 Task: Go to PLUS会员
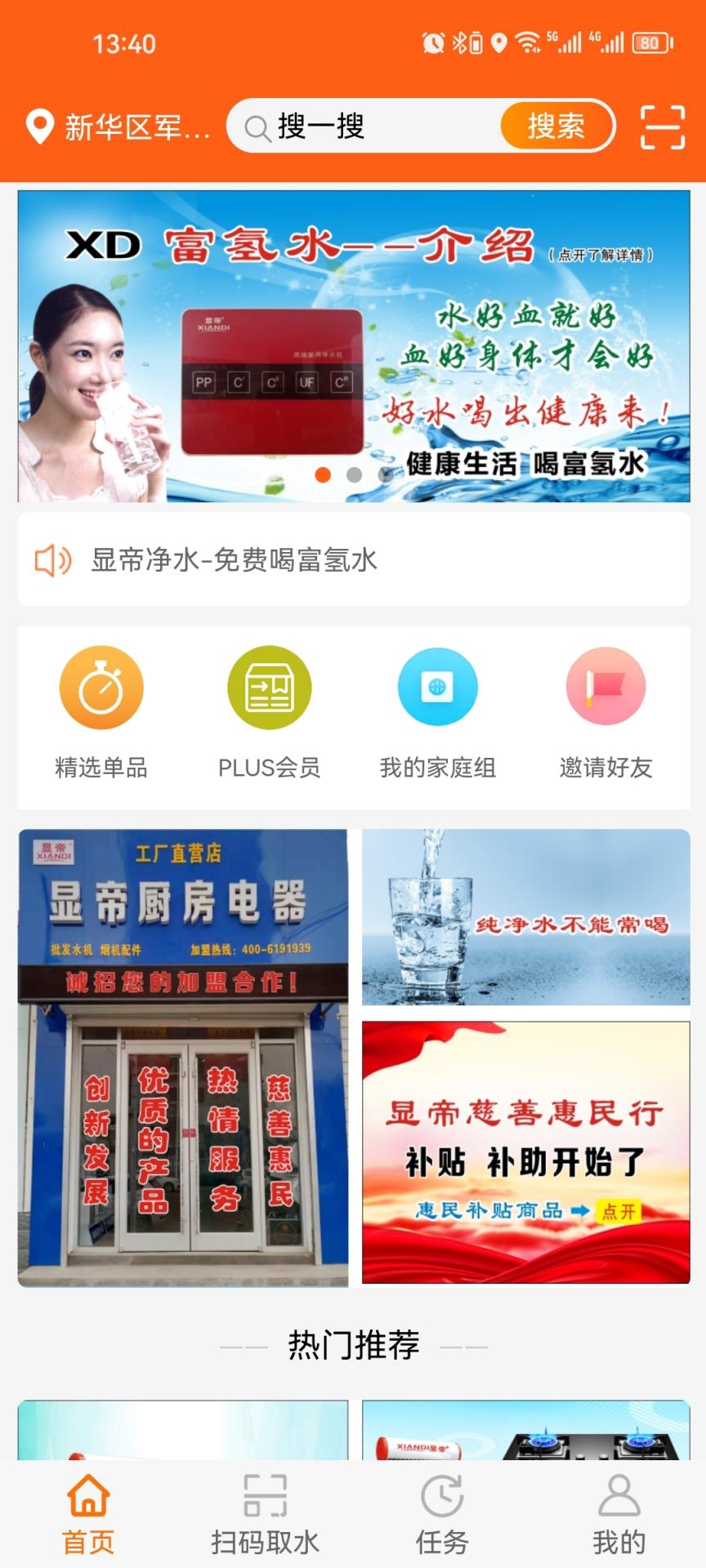(x=269, y=710)
